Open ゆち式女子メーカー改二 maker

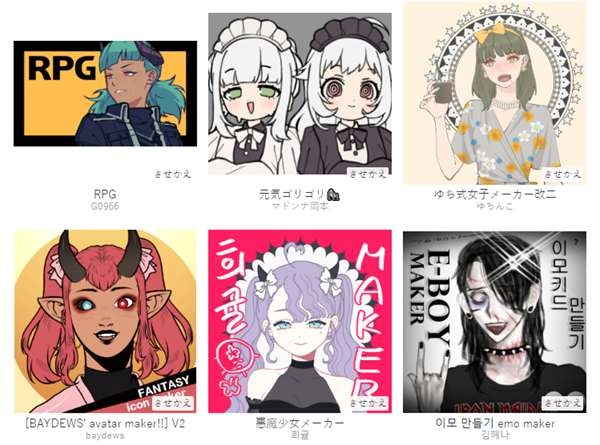coord(493,90)
